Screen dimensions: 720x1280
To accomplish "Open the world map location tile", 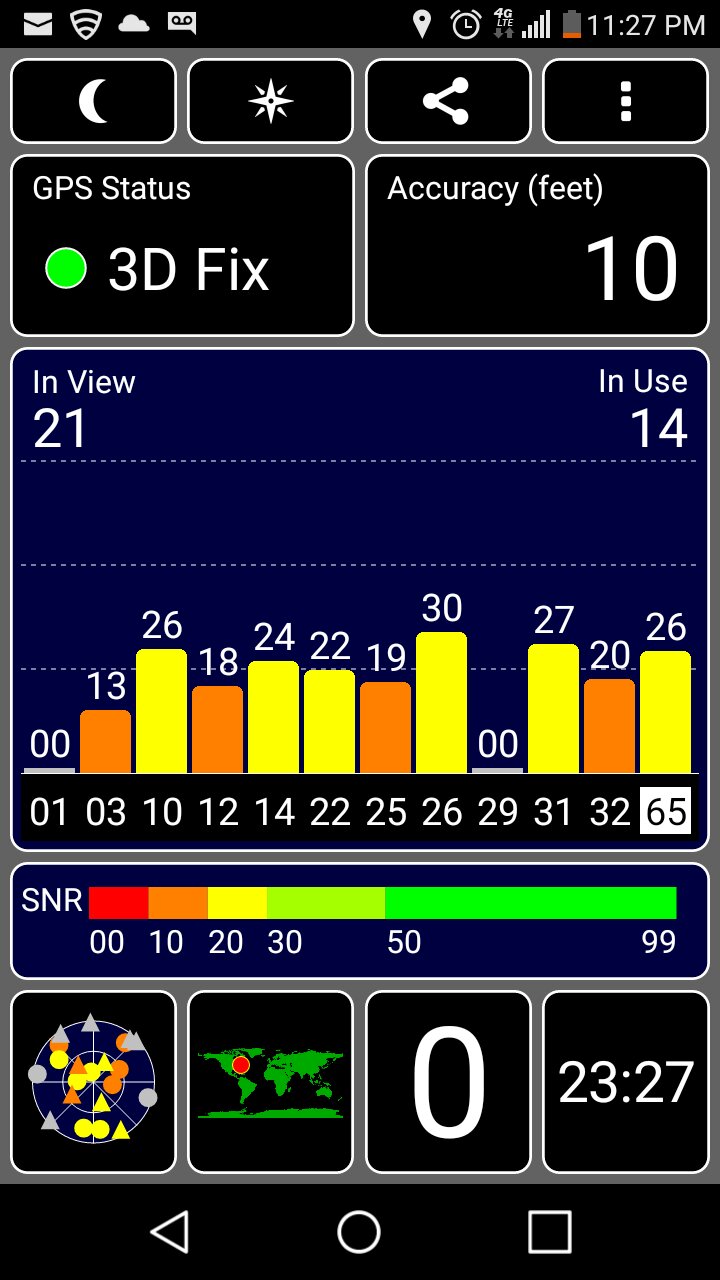I will (271, 1082).
